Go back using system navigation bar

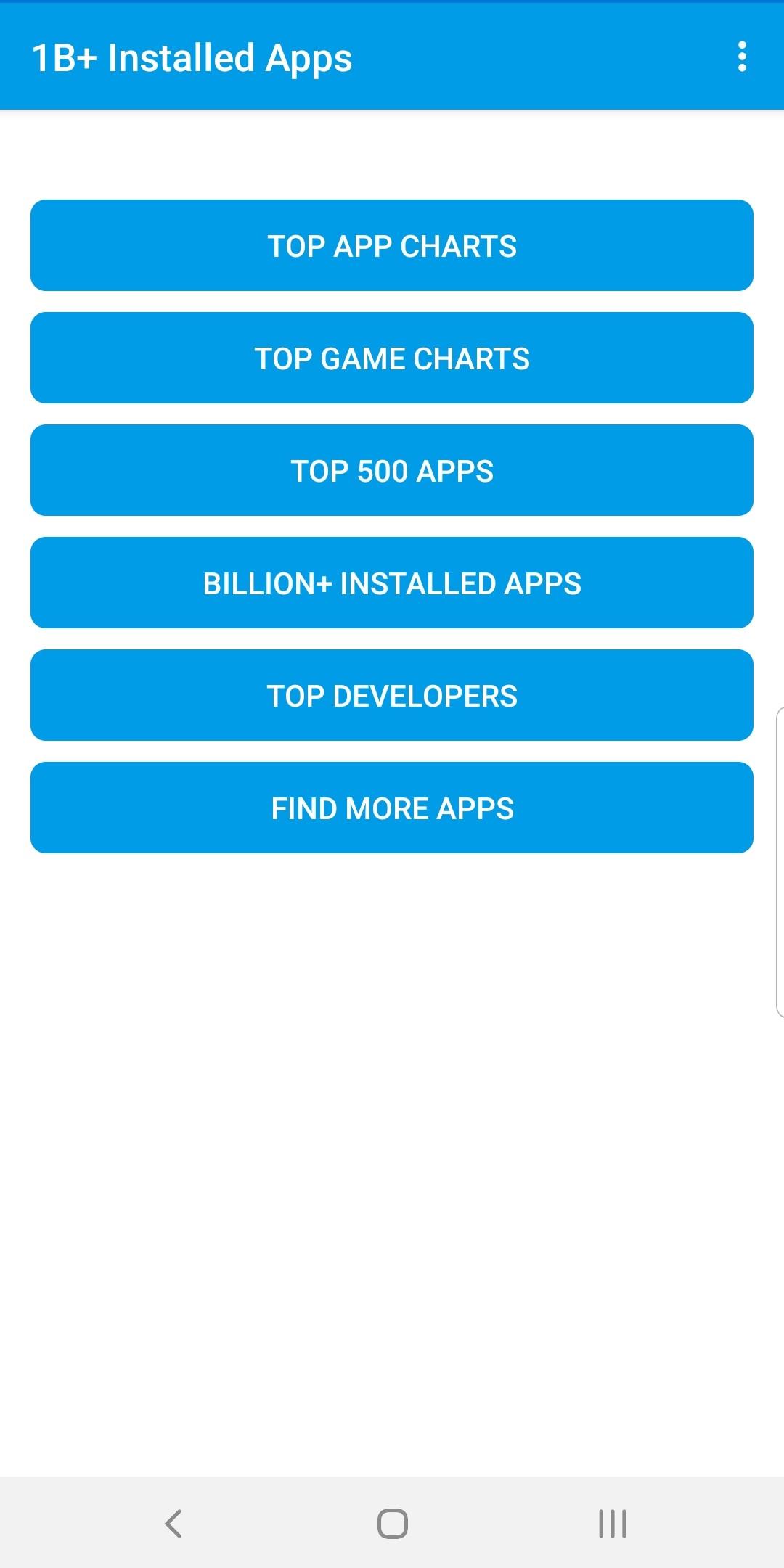173,1523
